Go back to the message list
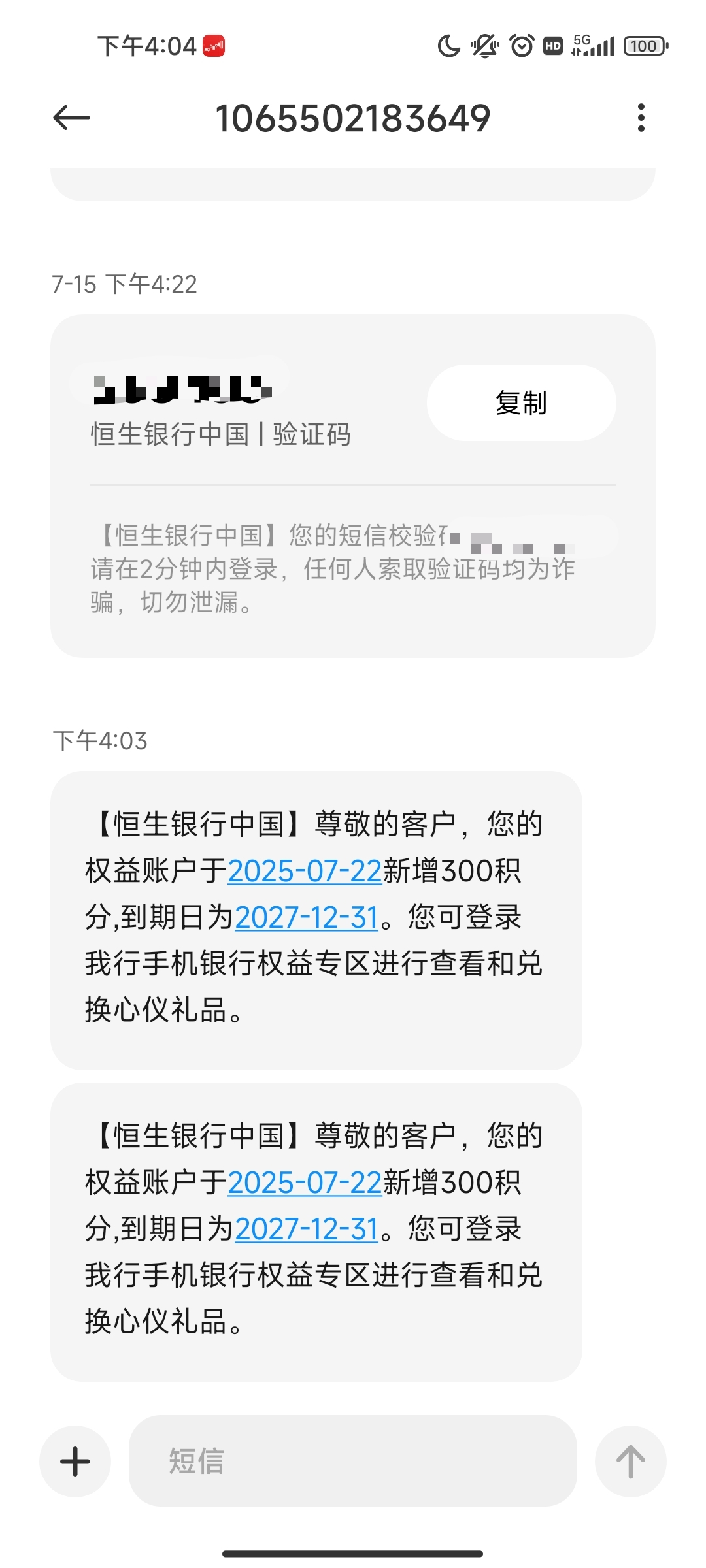The width and height of the screenshot is (706, 1568). tap(71, 118)
